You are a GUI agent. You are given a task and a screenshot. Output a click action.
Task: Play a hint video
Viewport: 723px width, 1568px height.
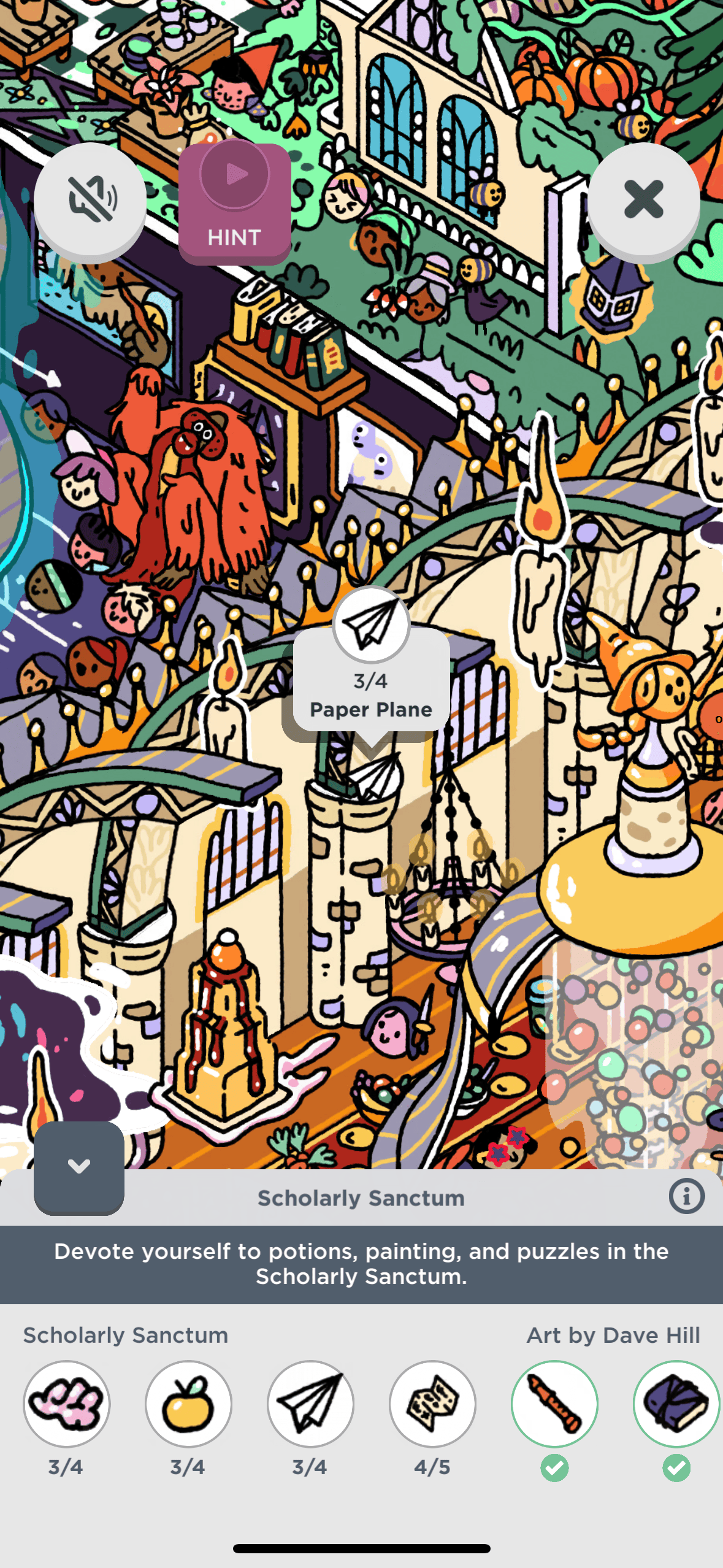(234, 202)
